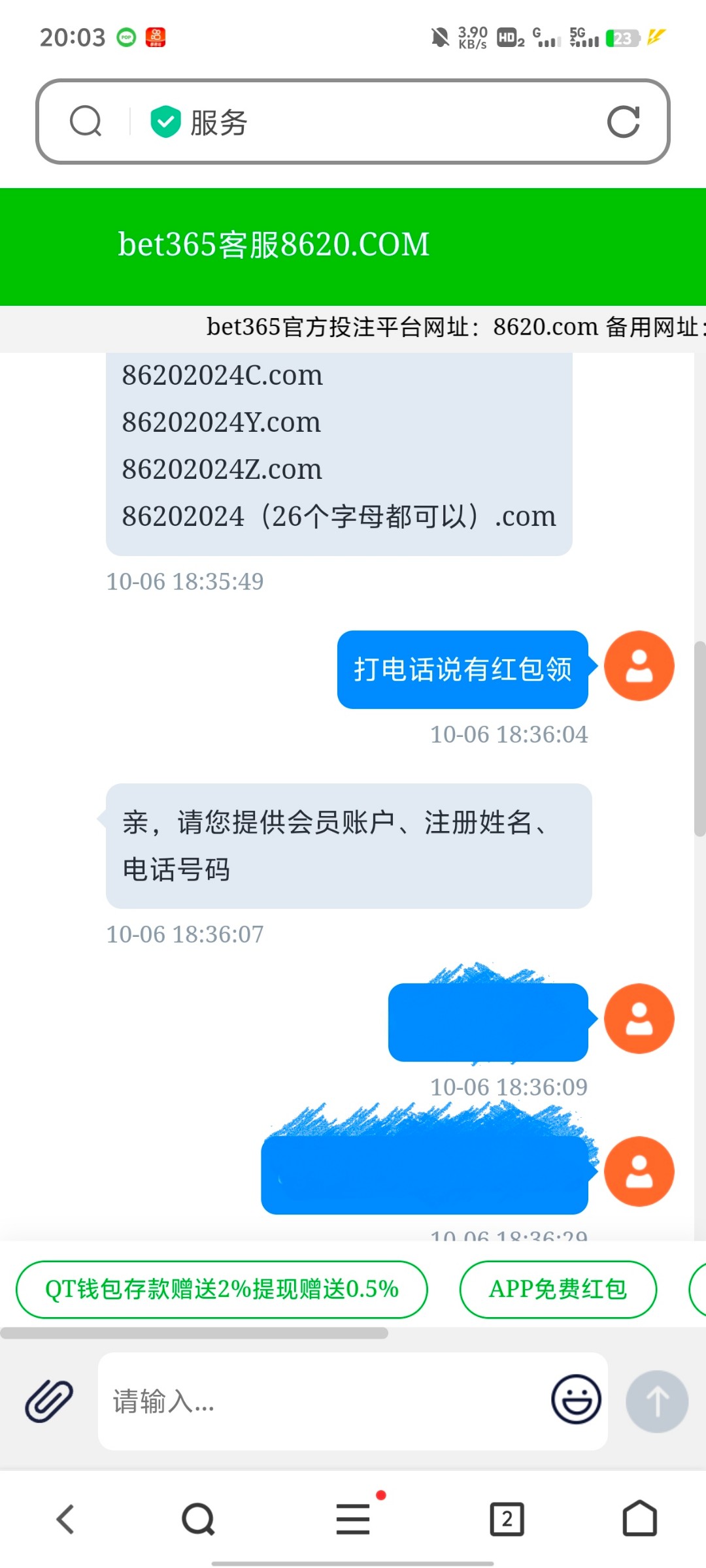The image size is (706, 1568).
Task: Open browser search from the bottom toolbar
Action: point(198,1518)
